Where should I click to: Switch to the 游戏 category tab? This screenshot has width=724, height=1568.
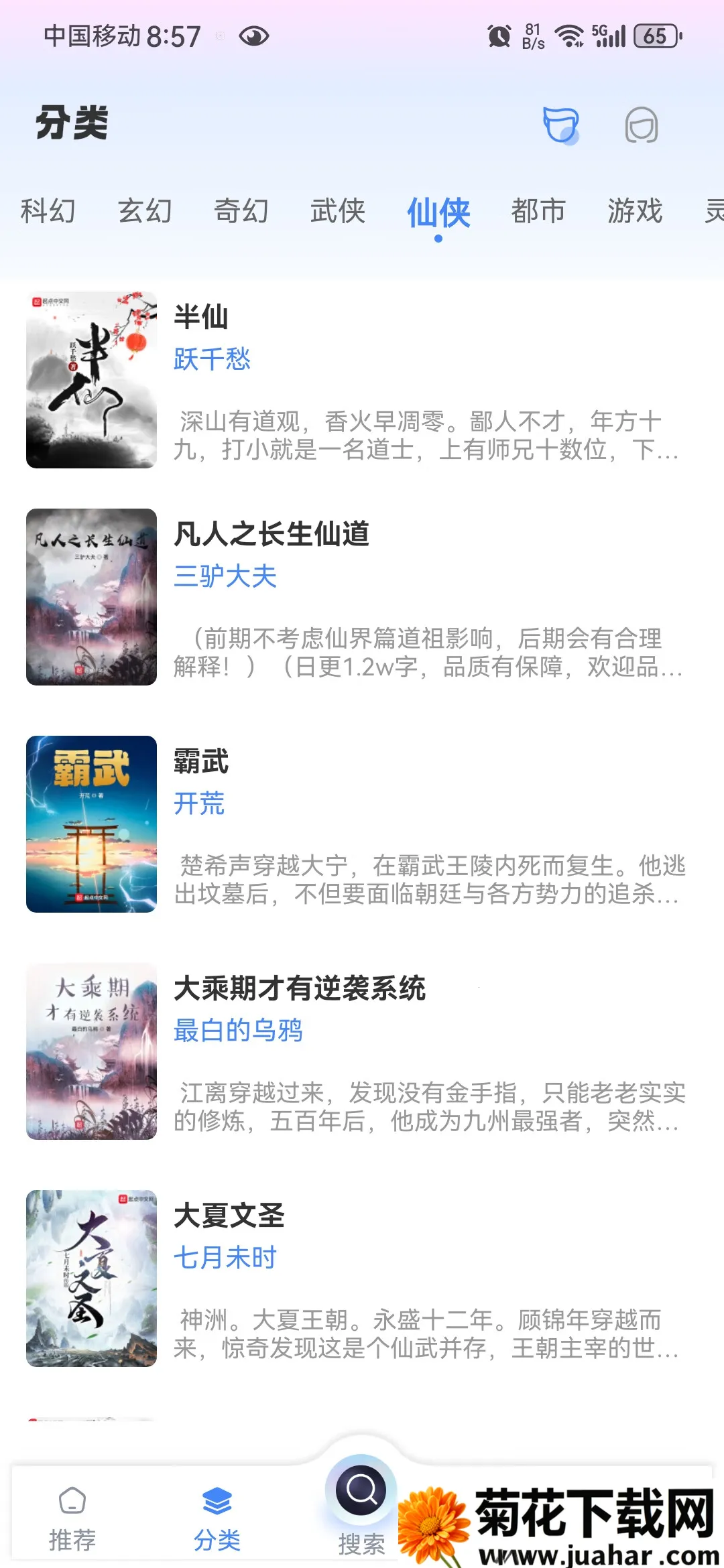coord(635,211)
